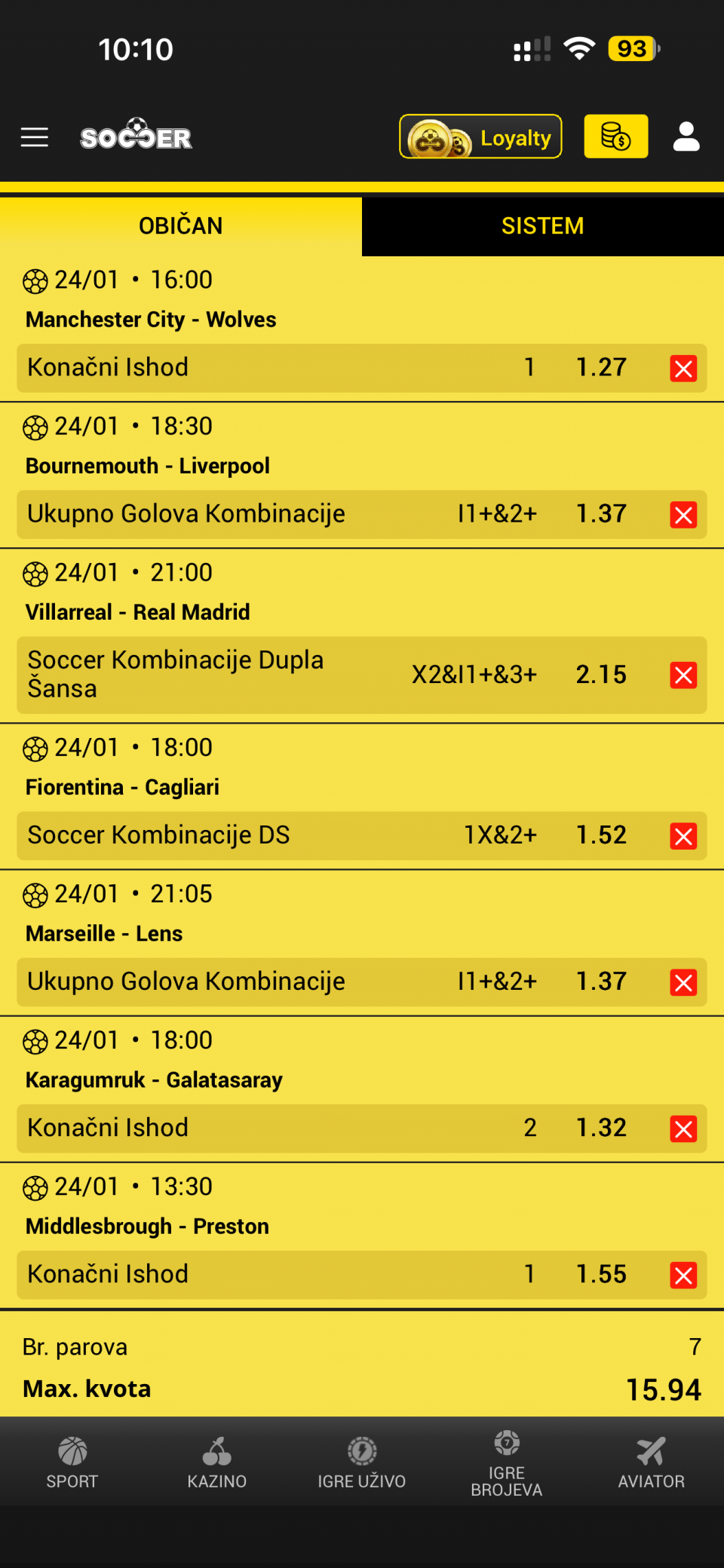Viewport: 724px width, 1568px height.
Task: Remove Fiorentina - Cagliari bet
Action: point(683,836)
